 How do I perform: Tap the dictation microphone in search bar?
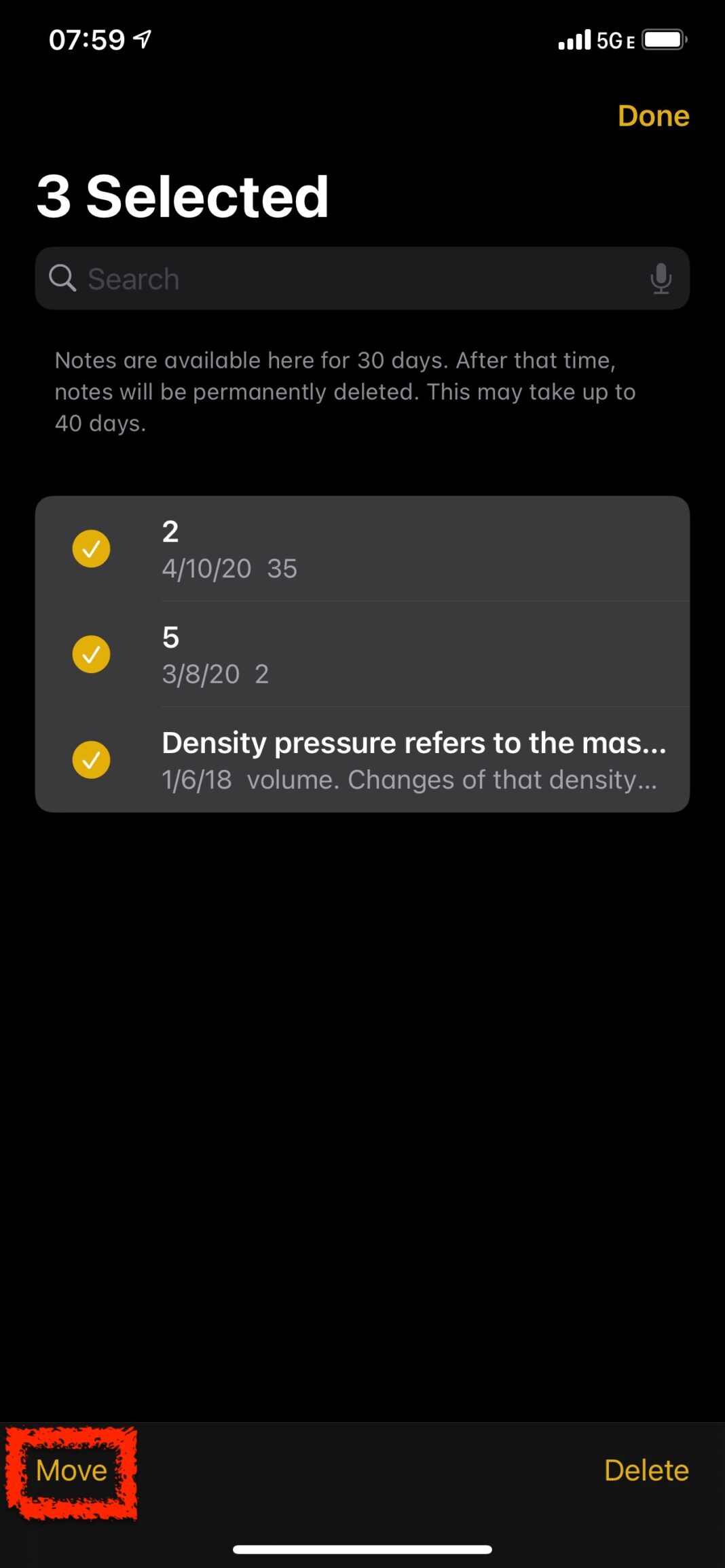[661, 278]
